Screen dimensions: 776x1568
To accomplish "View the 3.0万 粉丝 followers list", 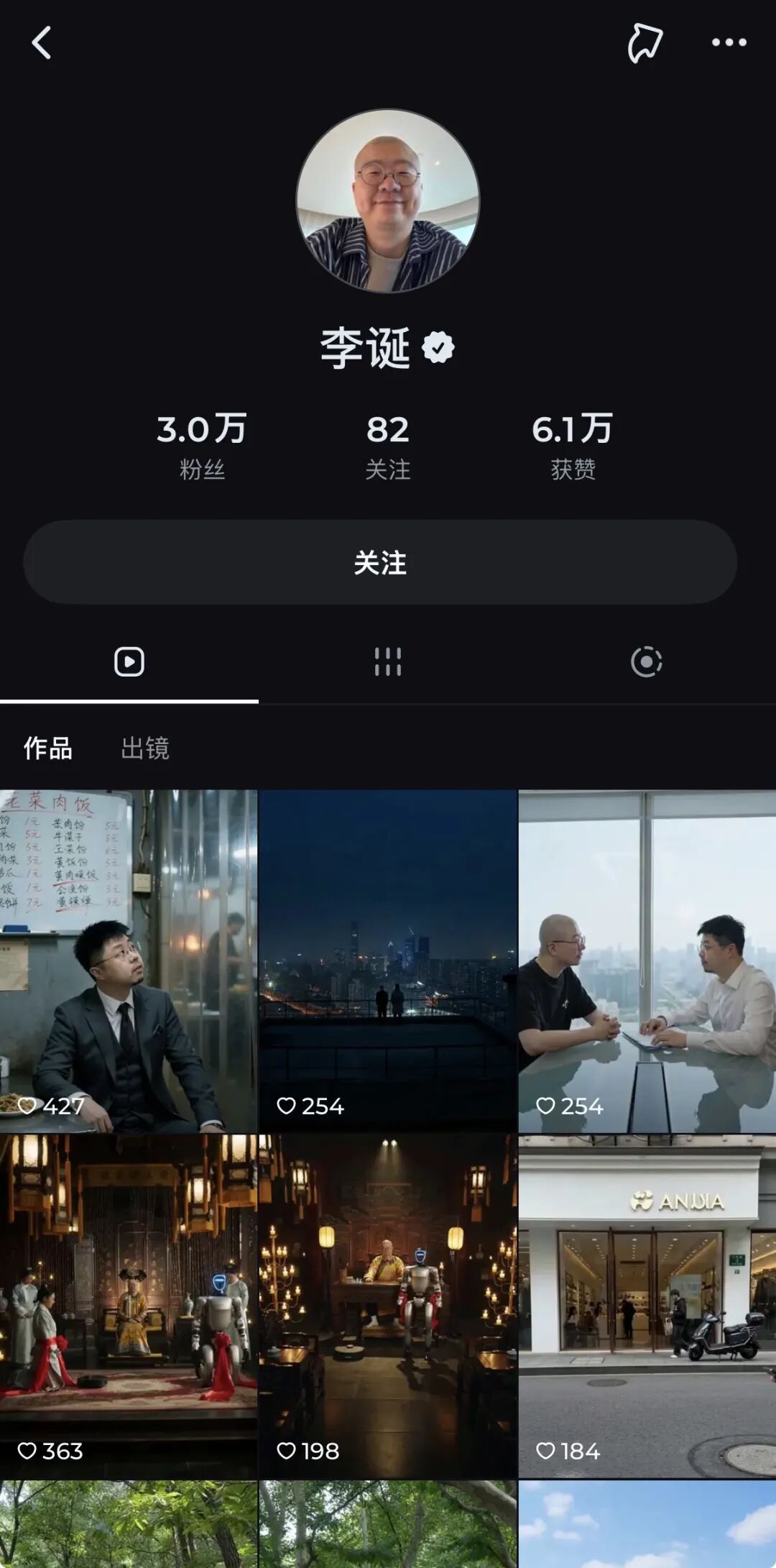I will pos(202,445).
